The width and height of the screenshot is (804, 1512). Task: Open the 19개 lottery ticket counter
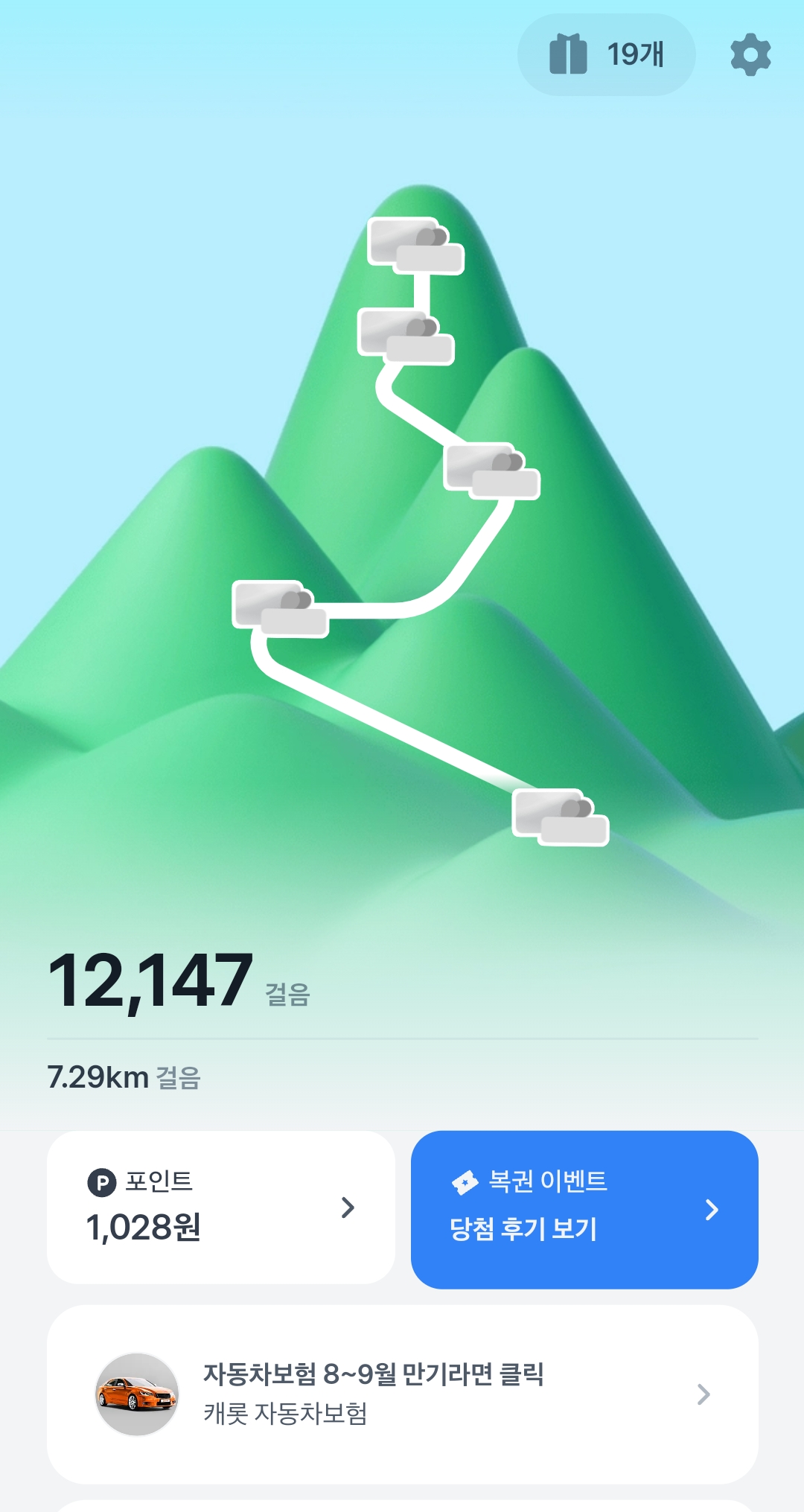606,54
